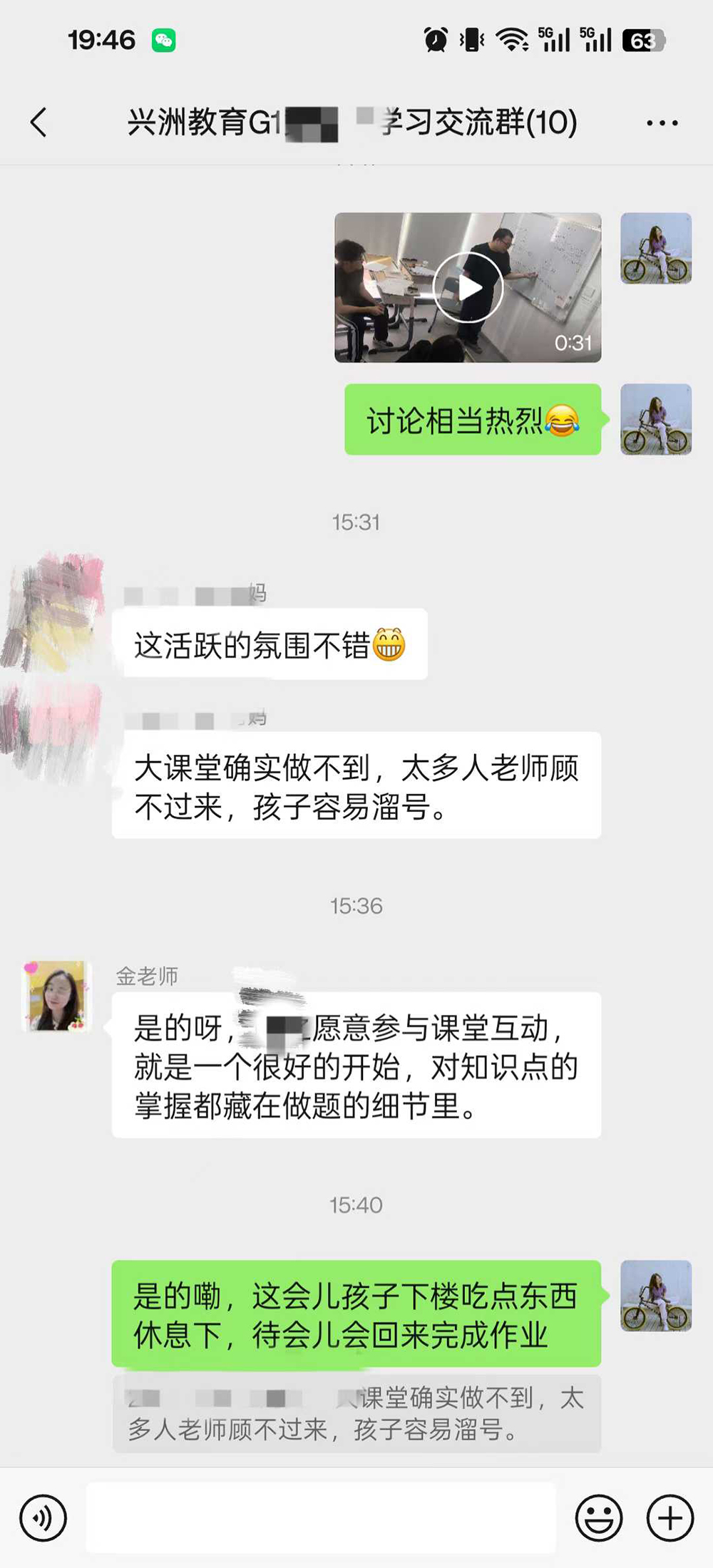
Task: Open 金老师's profile avatar
Action: (x=57, y=996)
